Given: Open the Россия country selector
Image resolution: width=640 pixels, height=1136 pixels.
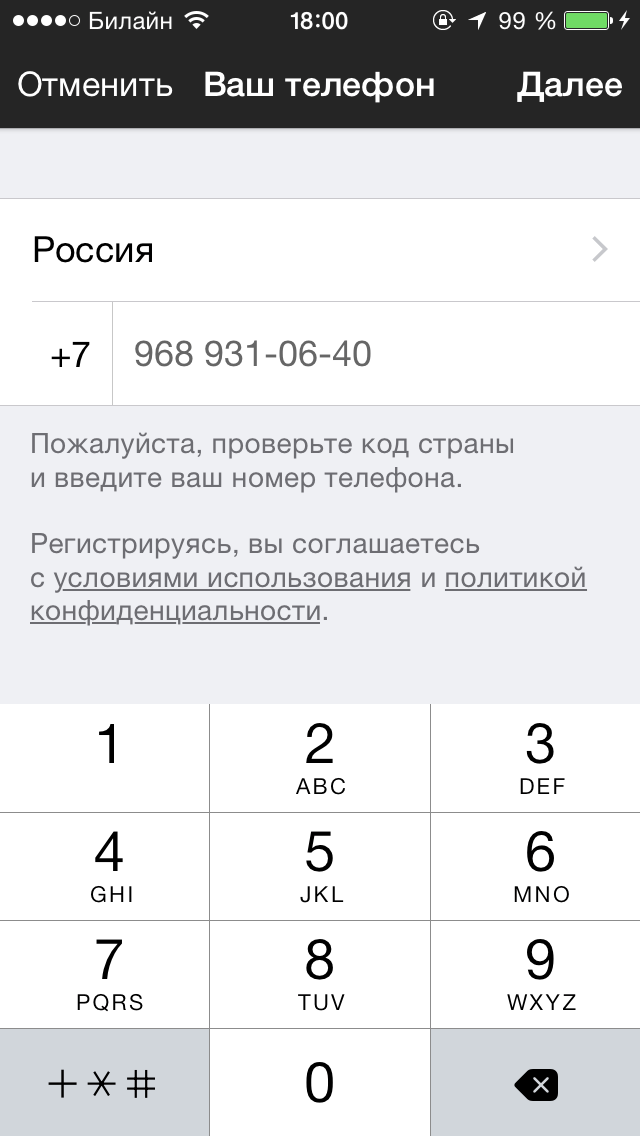Looking at the screenshot, I should tap(320, 250).
